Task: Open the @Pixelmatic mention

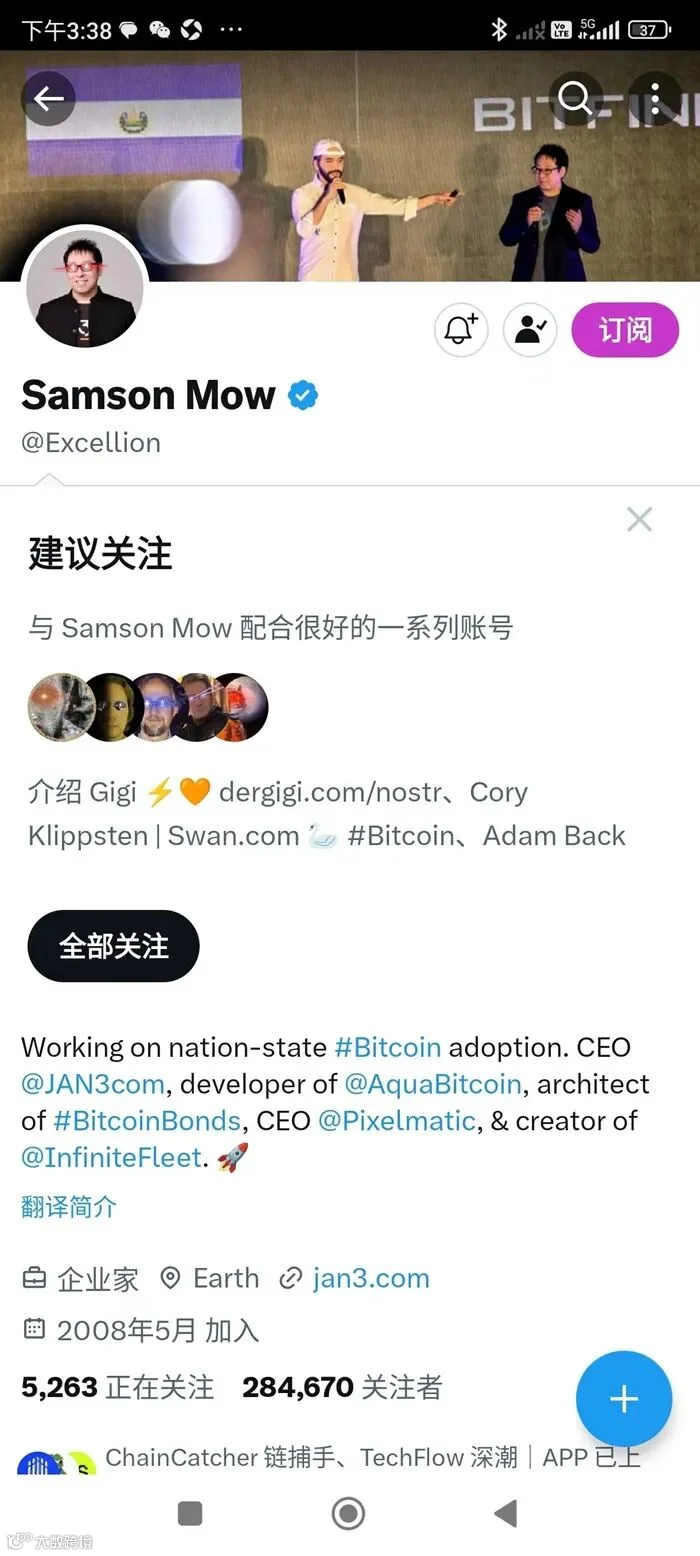Action: [x=396, y=1121]
